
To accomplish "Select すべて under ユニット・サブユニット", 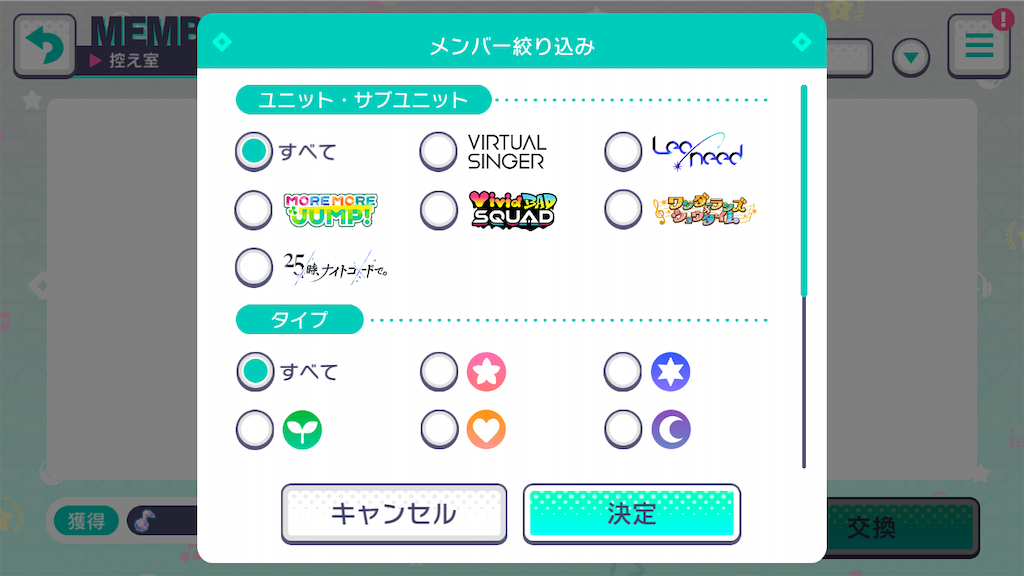I will pos(255,152).
